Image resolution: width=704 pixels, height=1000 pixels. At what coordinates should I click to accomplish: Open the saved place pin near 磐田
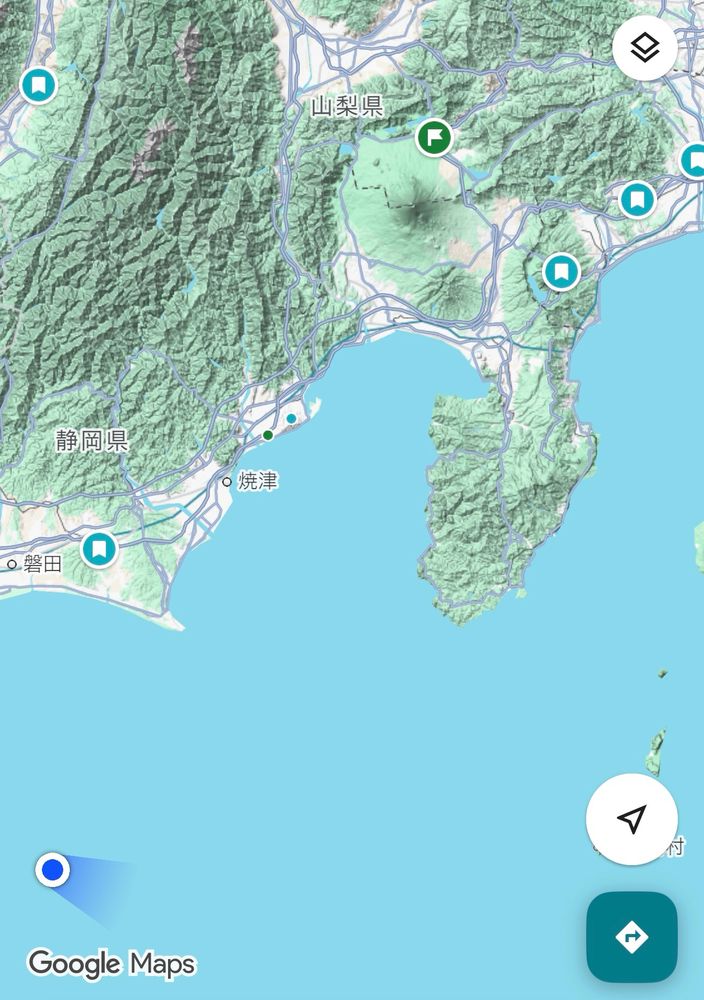[99, 548]
